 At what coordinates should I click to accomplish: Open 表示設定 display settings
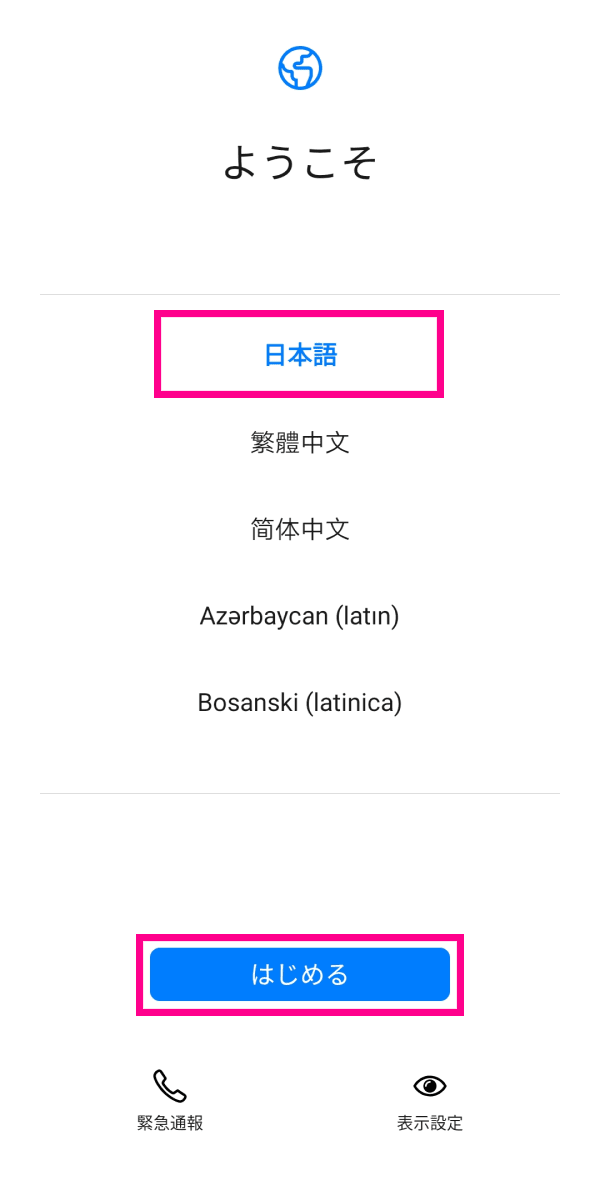(430, 1100)
